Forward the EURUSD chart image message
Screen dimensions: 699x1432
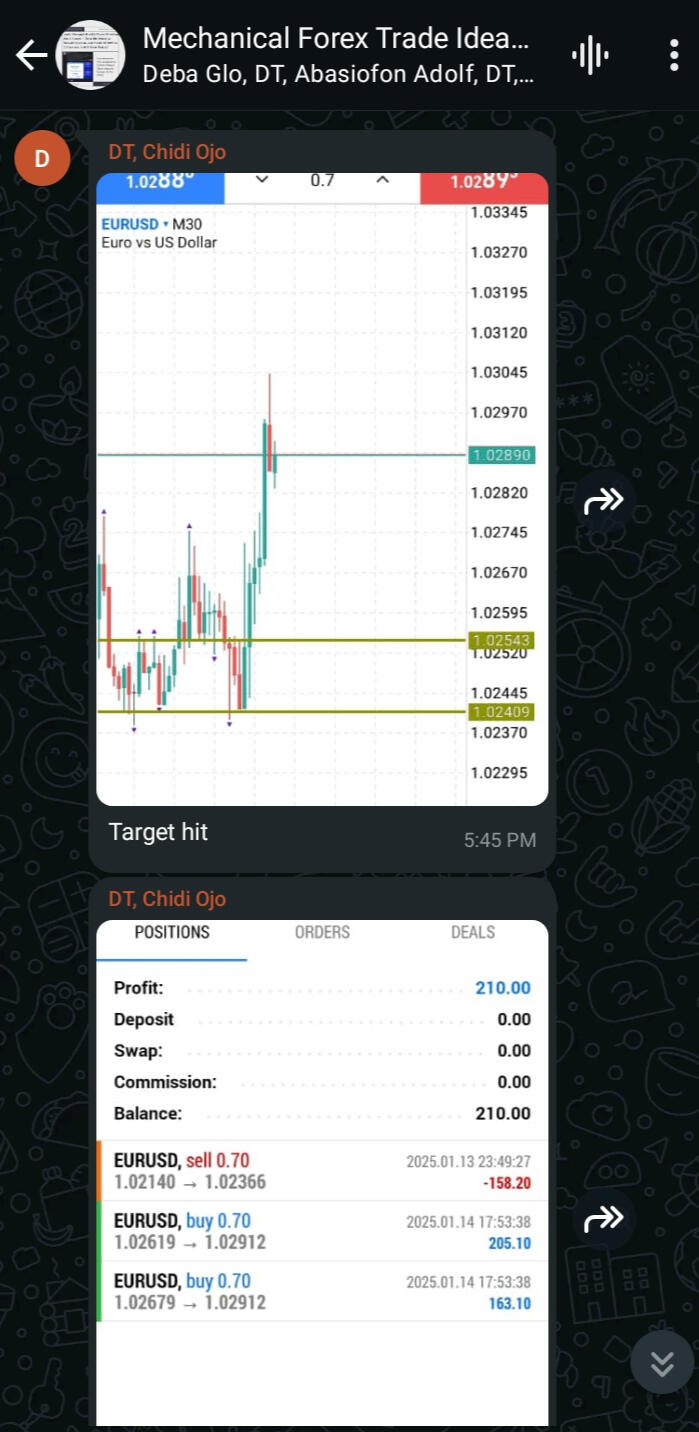(x=604, y=500)
